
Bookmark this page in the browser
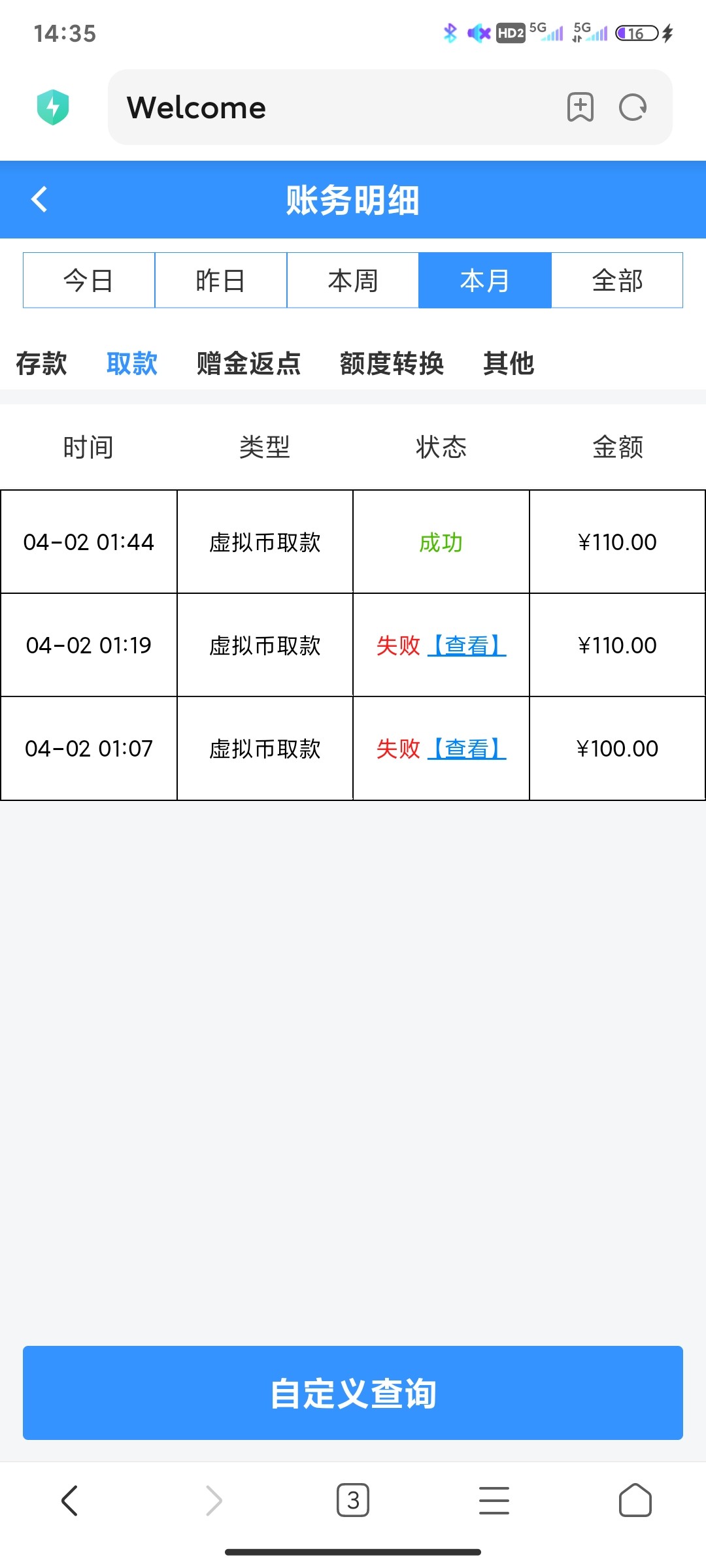580,107
